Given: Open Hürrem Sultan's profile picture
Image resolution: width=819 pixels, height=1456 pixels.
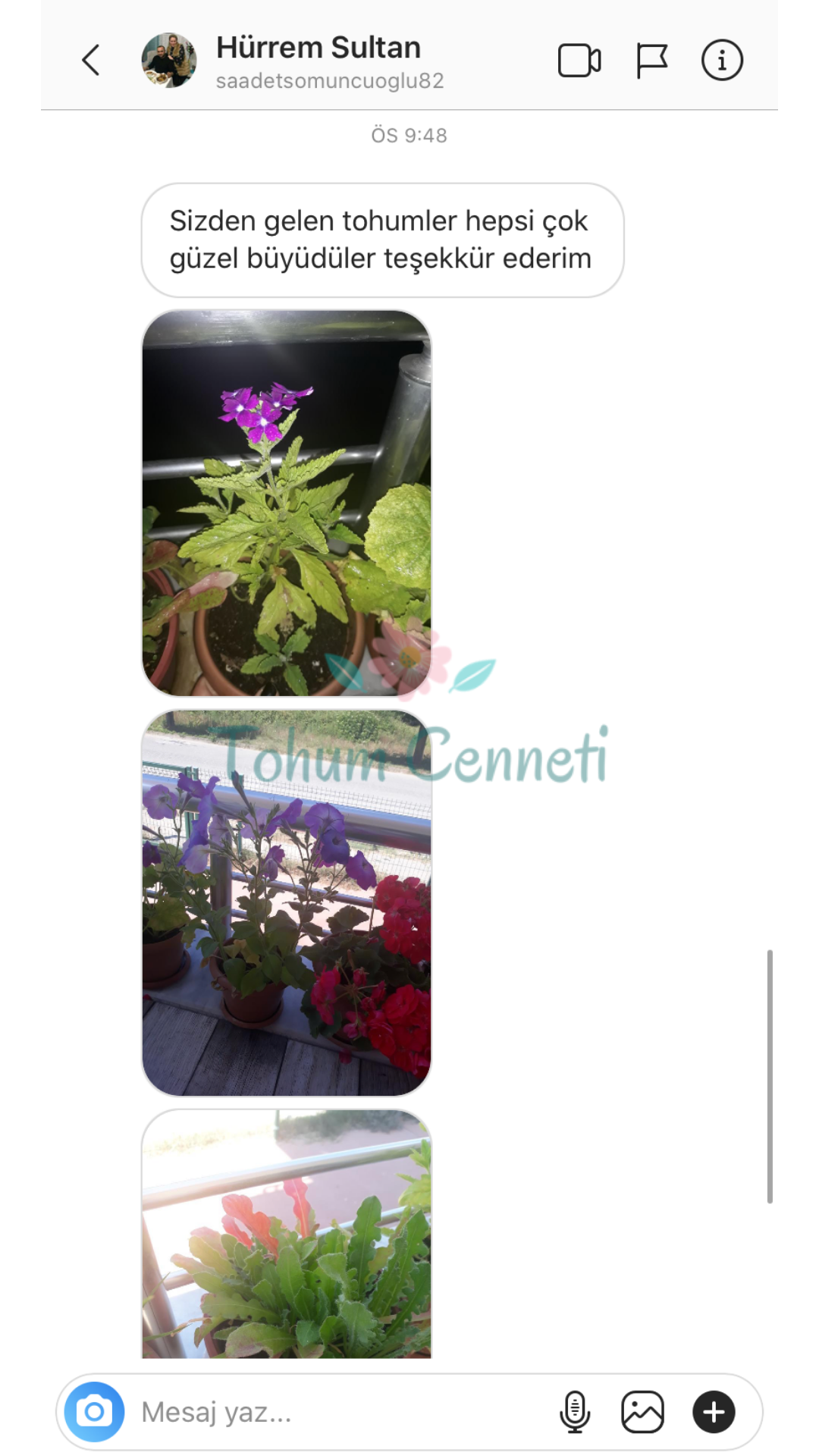Looking at the screenshot, I should [x=169, y=61].
